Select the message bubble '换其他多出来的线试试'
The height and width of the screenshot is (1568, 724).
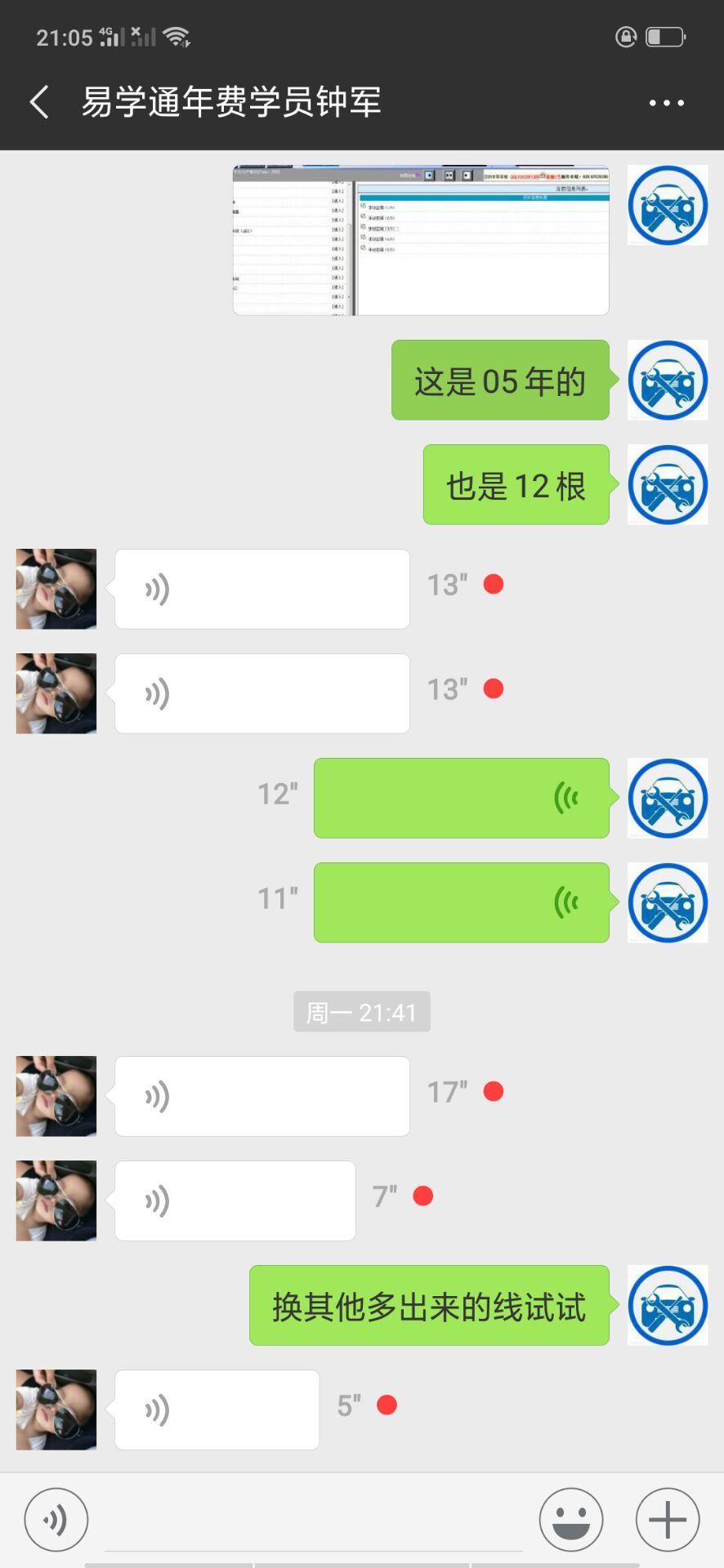[x=427, y=1307]
